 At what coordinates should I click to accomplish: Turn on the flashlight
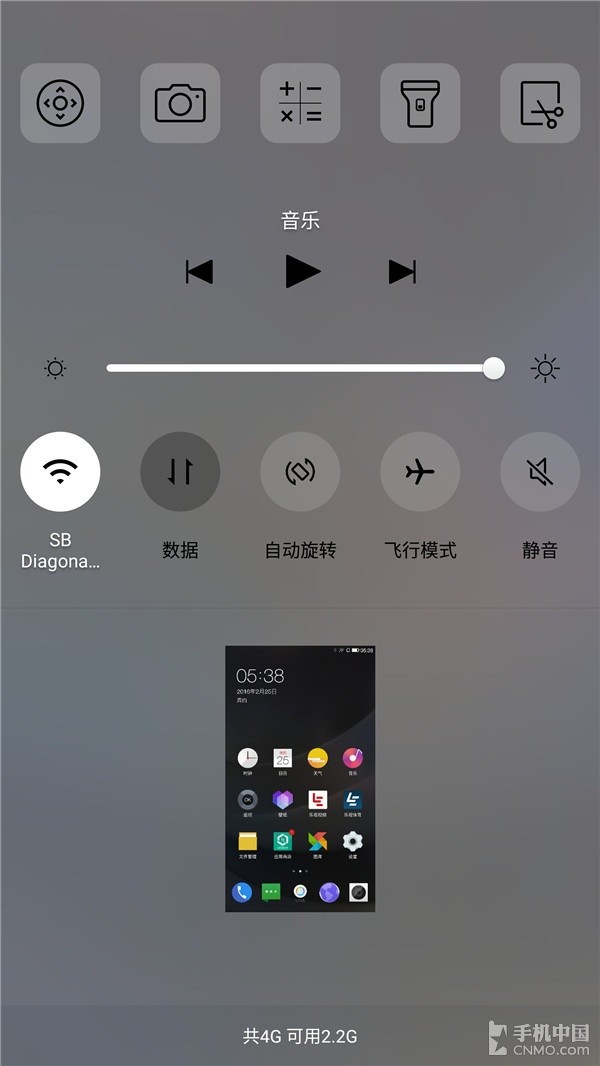(420, 103)
